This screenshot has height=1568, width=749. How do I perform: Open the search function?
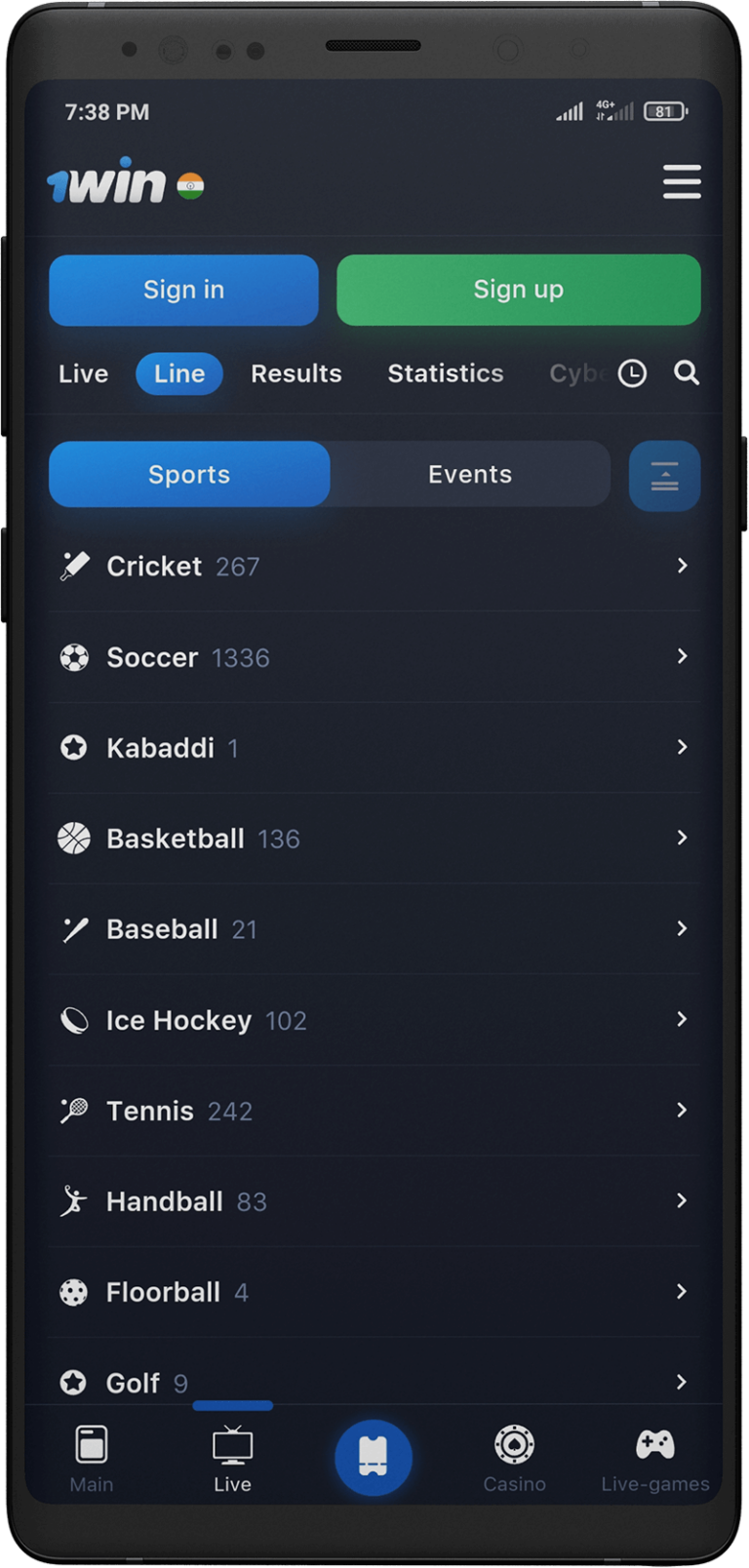[x=687, y=373]
